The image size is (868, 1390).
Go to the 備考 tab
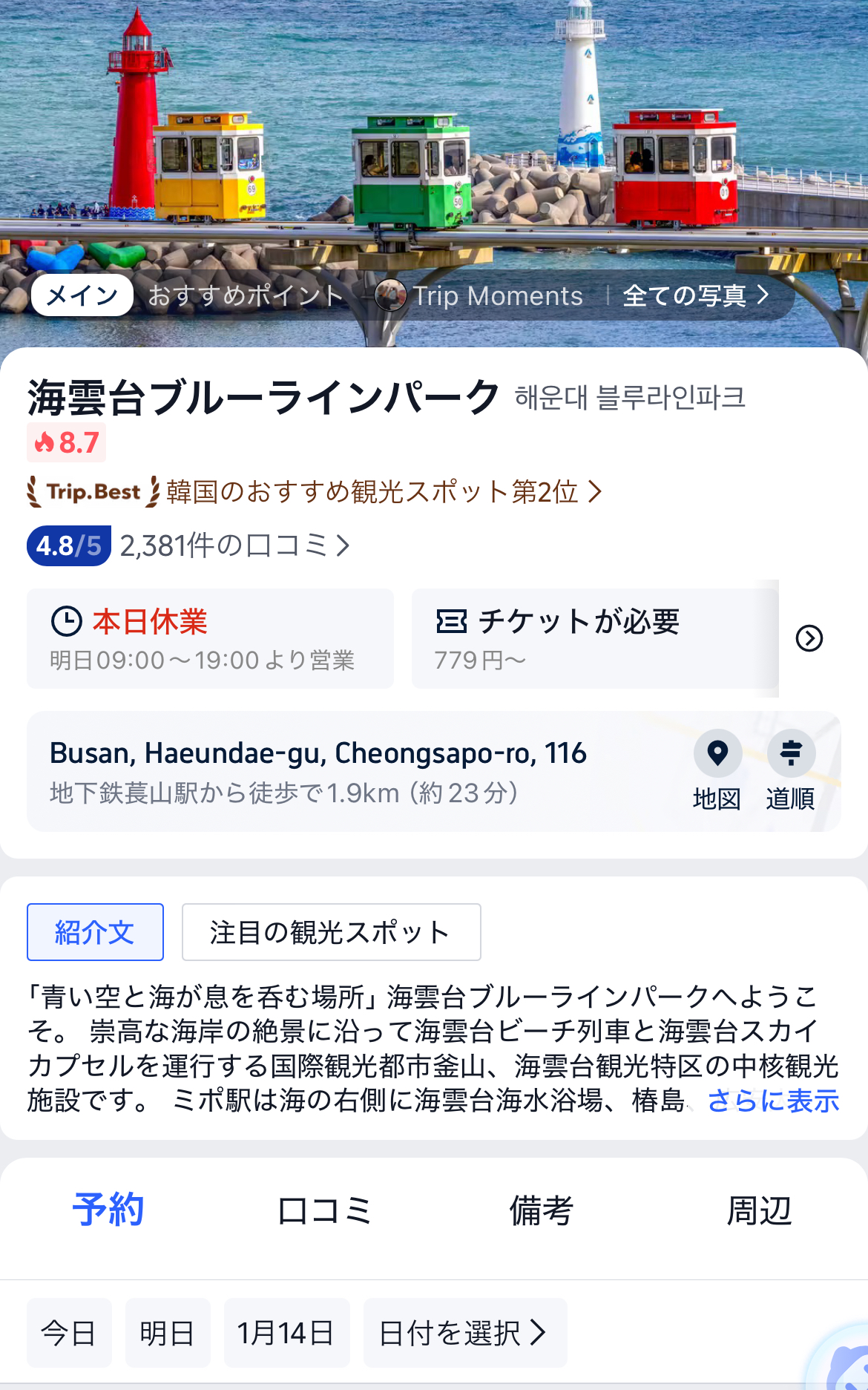pos(541,1210)
